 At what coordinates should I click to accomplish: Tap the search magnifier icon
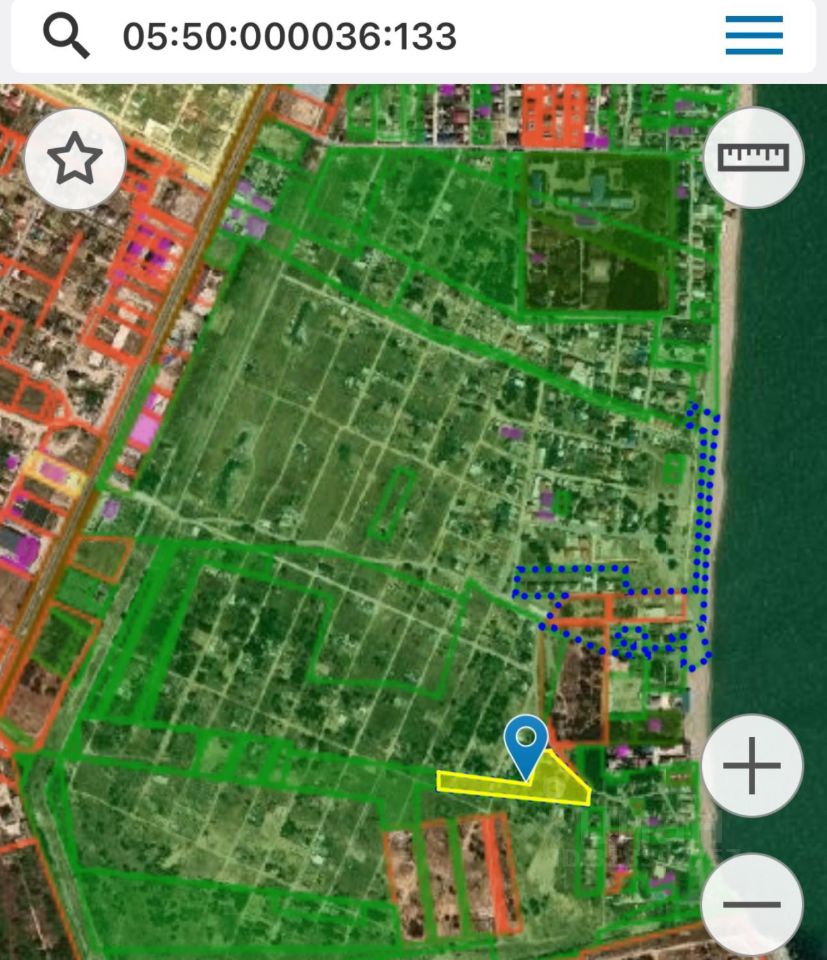tap(66, 37)
